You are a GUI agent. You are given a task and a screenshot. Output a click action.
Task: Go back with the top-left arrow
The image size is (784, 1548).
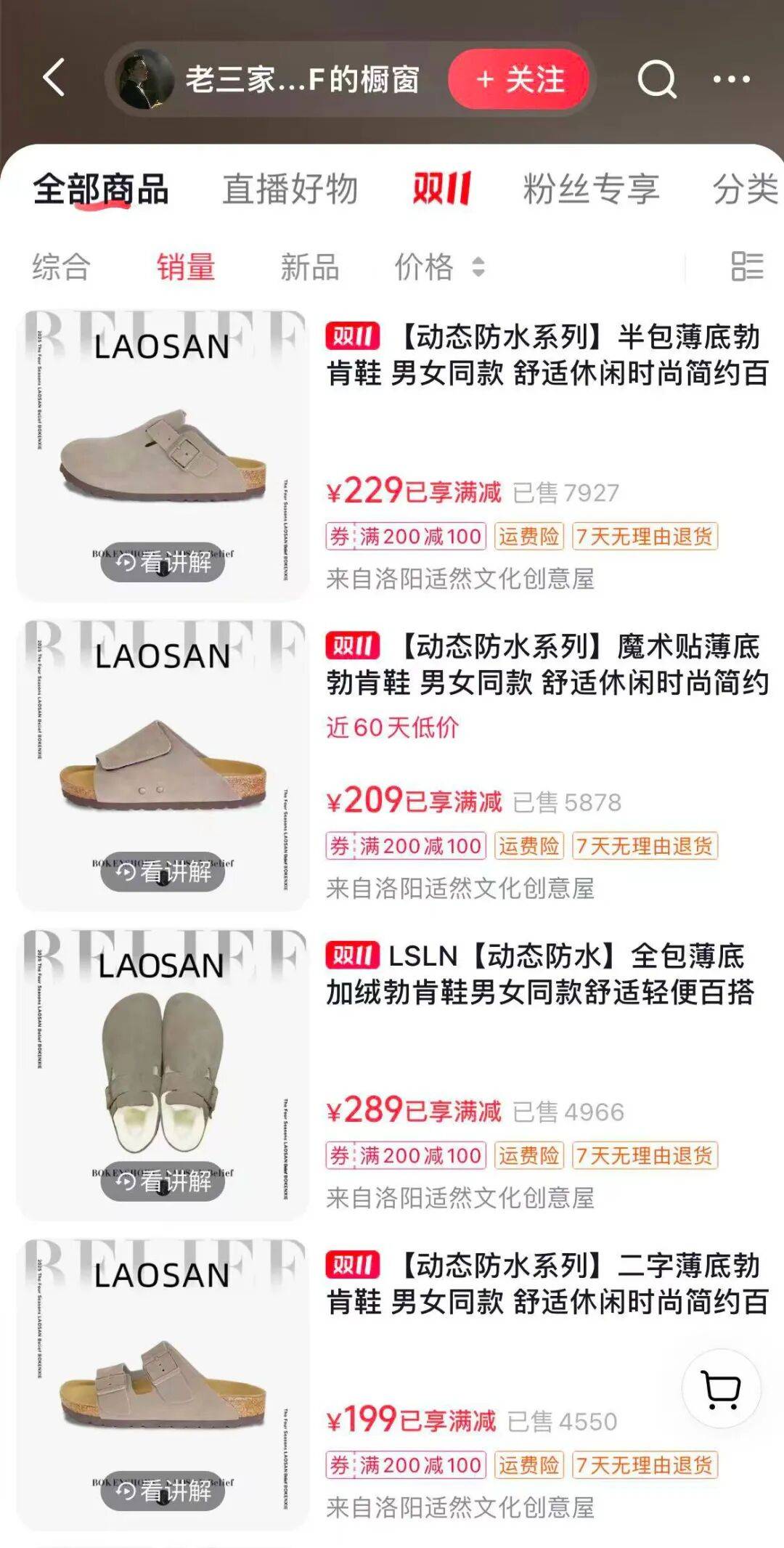tap(54, 78)
